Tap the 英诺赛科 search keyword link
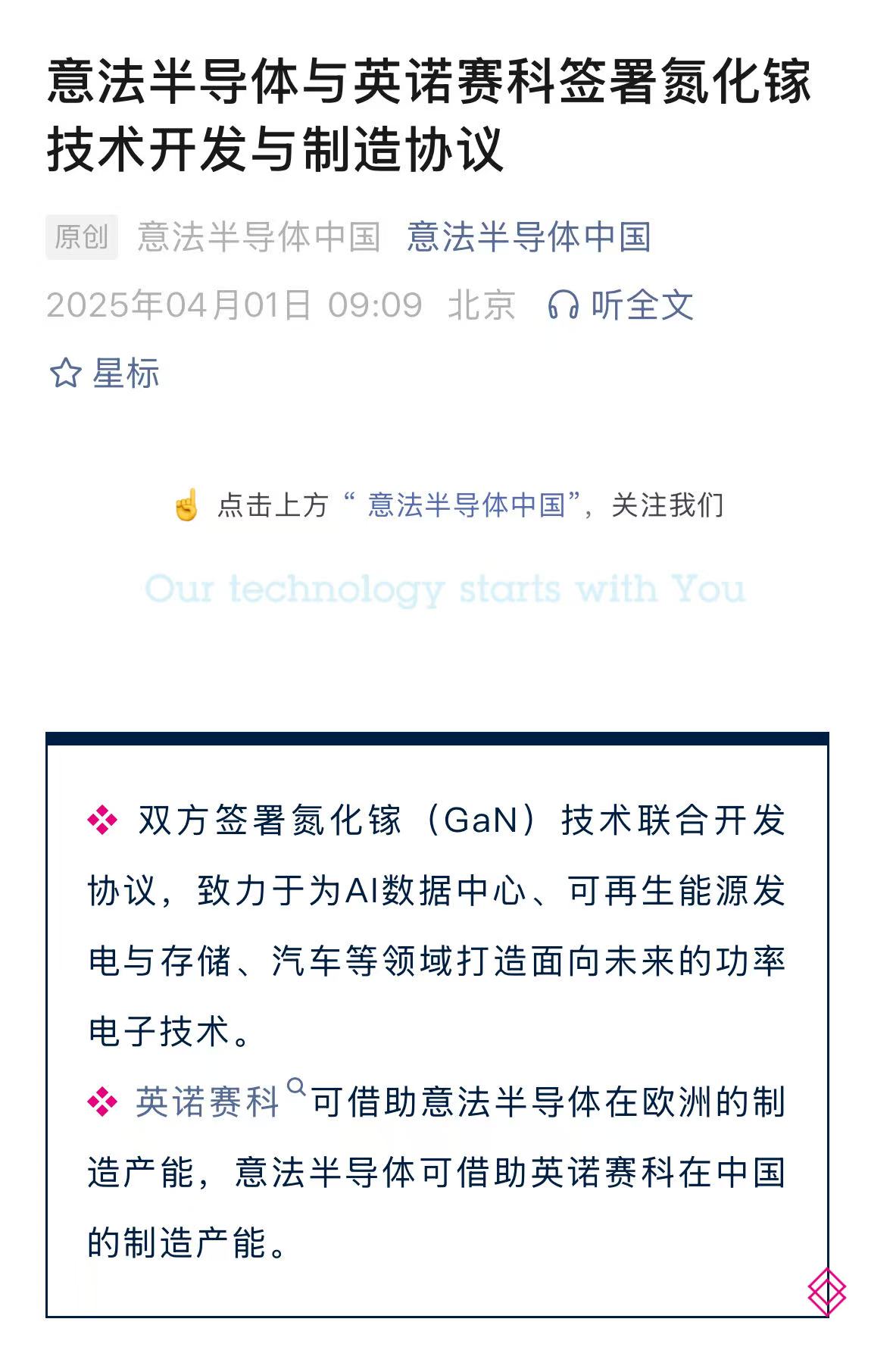The height and width of the screenshot is (1372, 893). click(x=208, y=1102)
